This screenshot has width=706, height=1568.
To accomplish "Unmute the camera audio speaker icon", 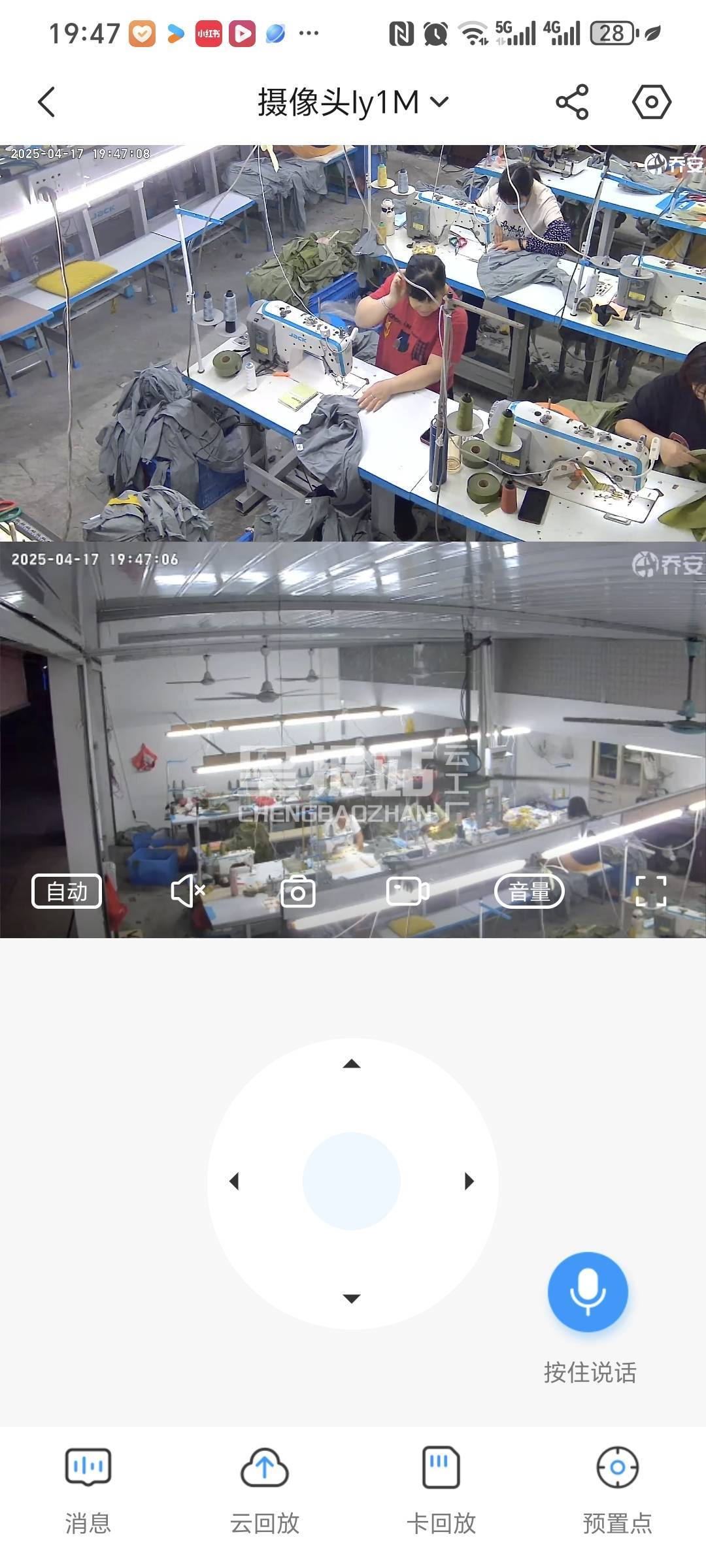I will [x=188, y=891].
